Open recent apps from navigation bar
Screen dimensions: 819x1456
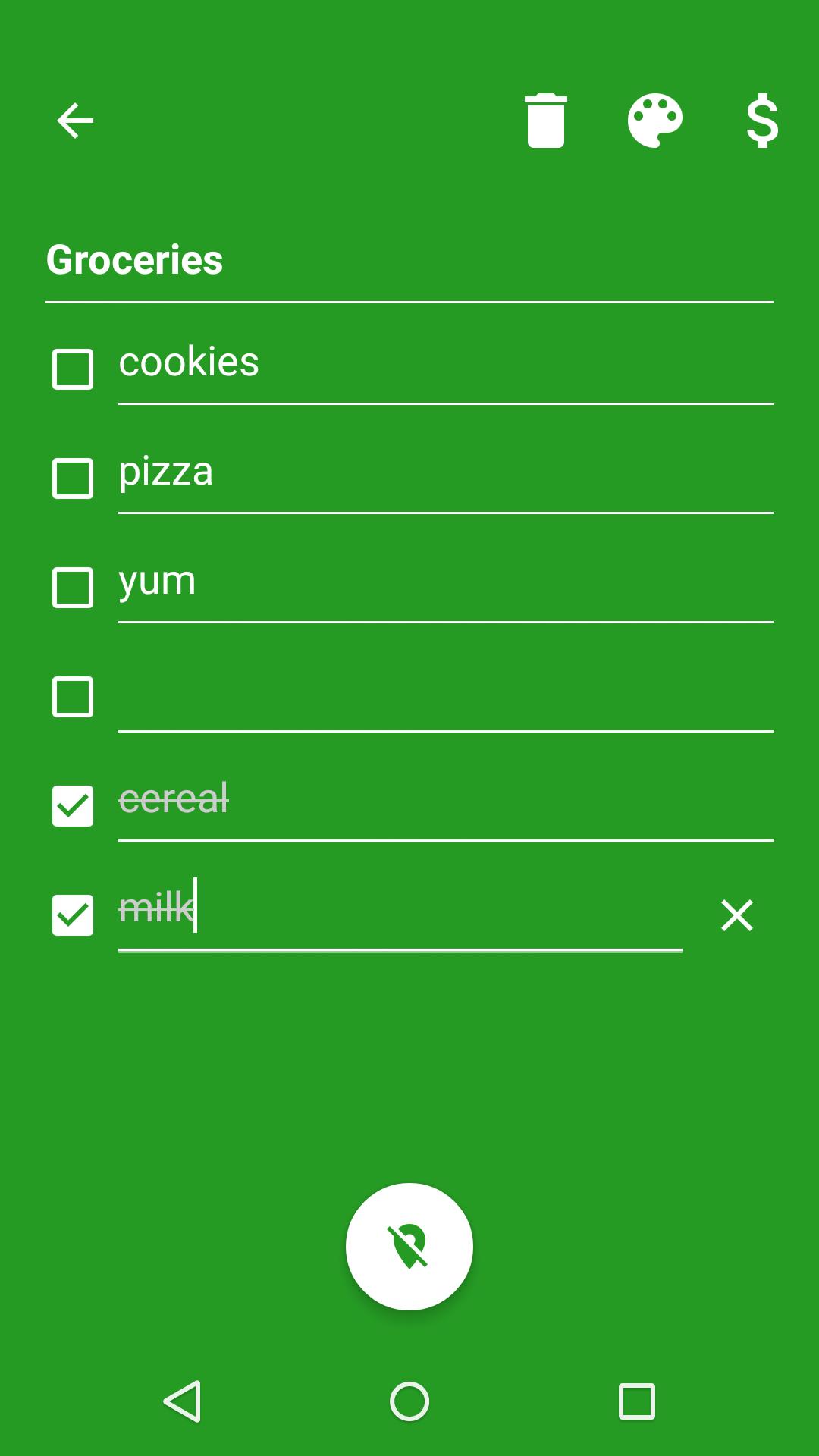637,1401
